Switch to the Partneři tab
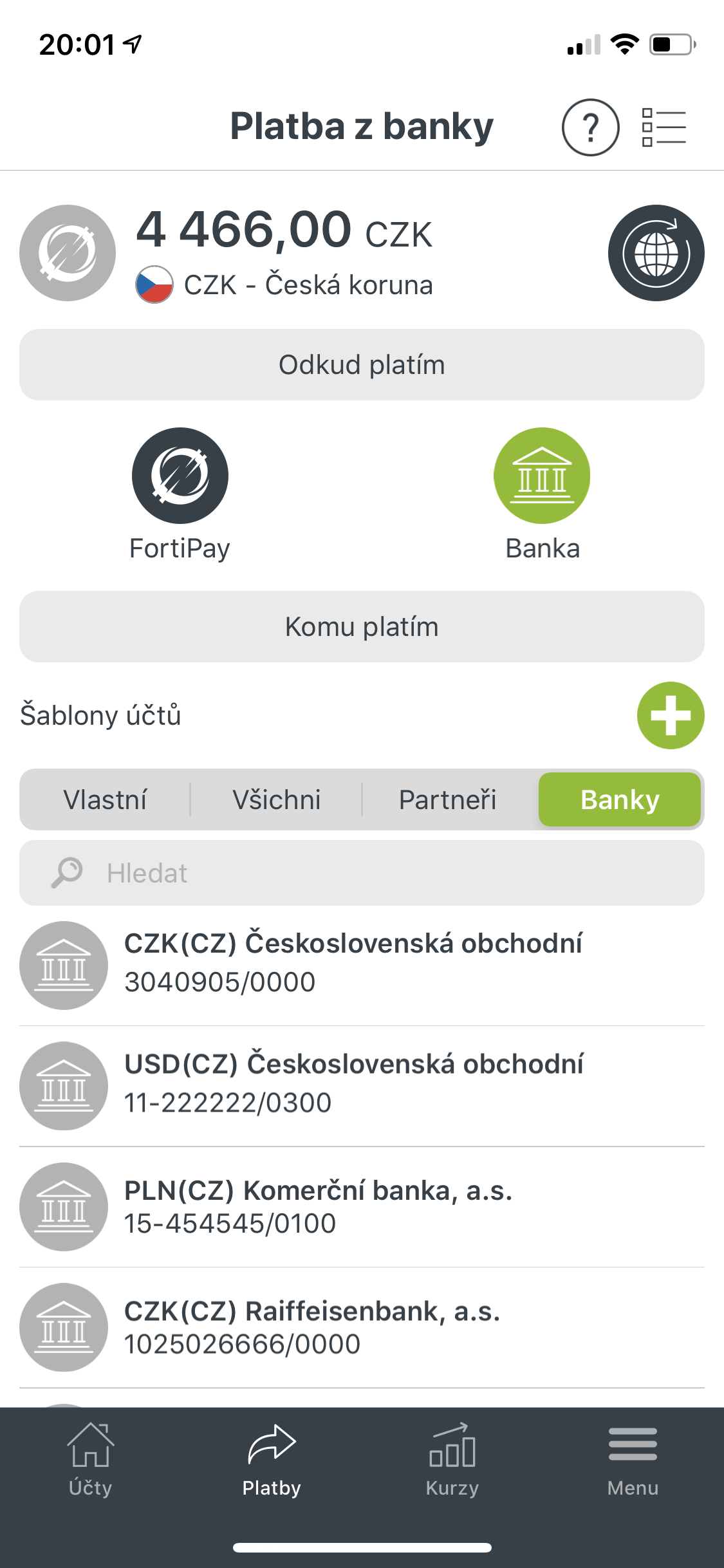 tap(448, 799)
